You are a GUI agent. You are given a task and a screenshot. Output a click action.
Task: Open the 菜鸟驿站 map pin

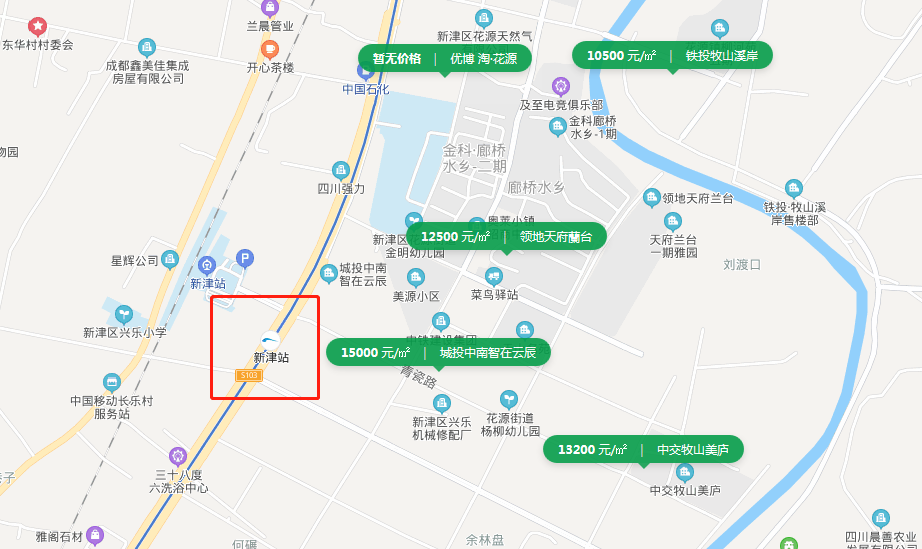(x=493, y=277)
